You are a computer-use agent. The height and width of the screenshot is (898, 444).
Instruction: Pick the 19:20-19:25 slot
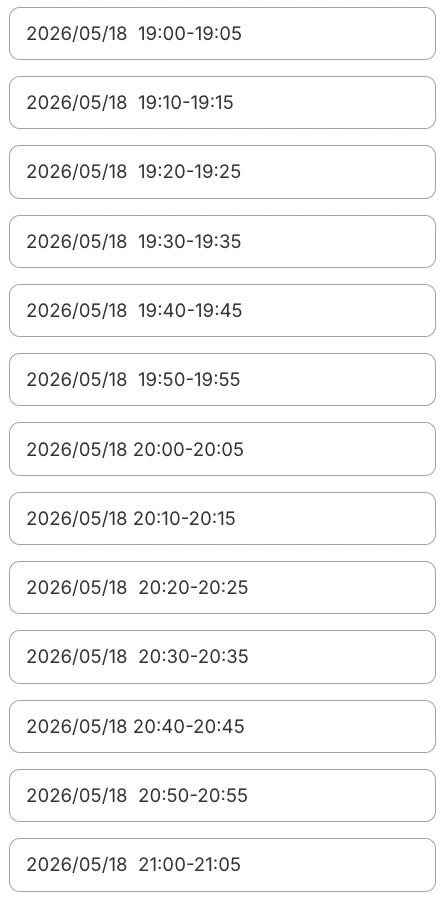tap(222, 172)
